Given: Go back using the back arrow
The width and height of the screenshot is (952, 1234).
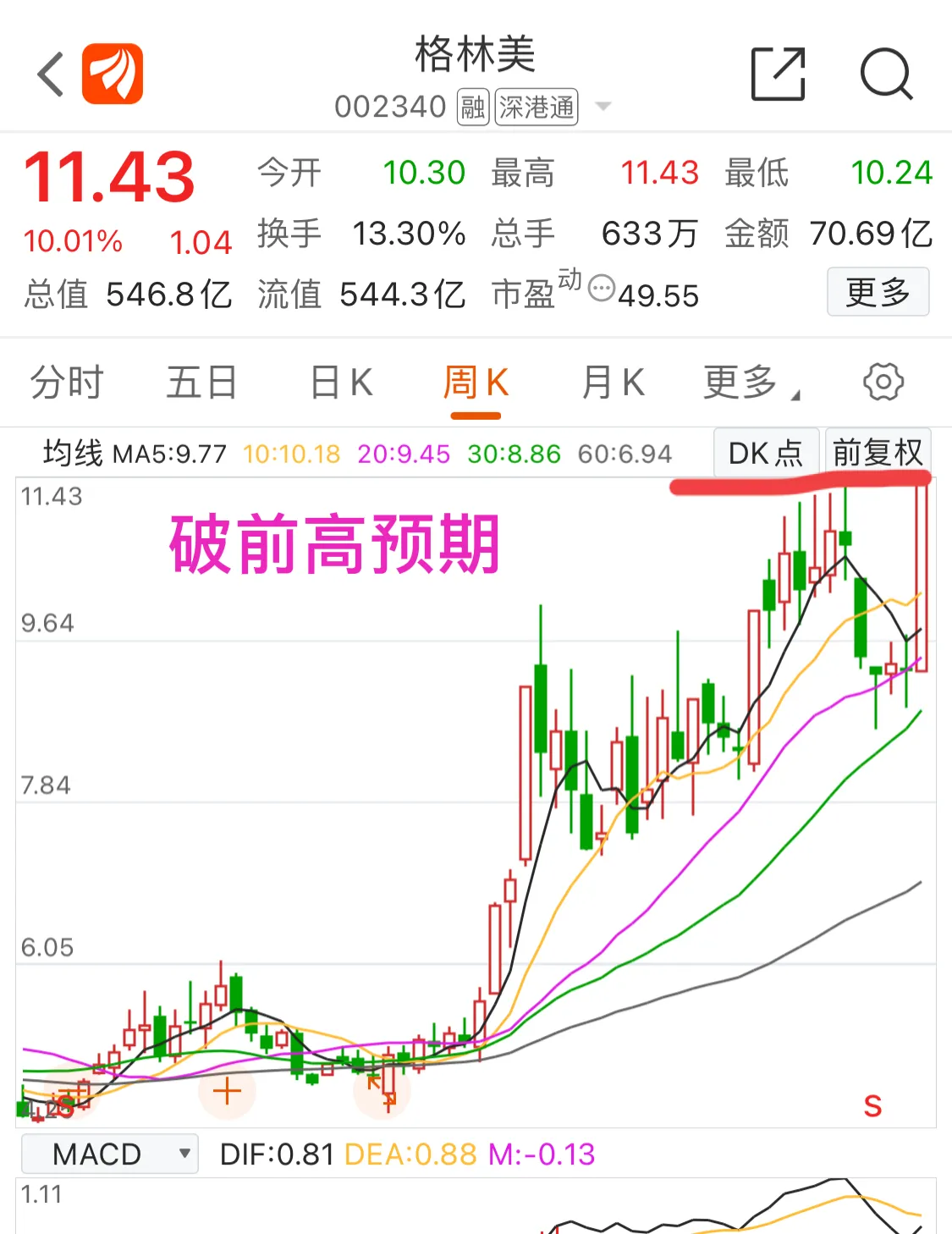Looking at the screenshot, I should 51,74.
